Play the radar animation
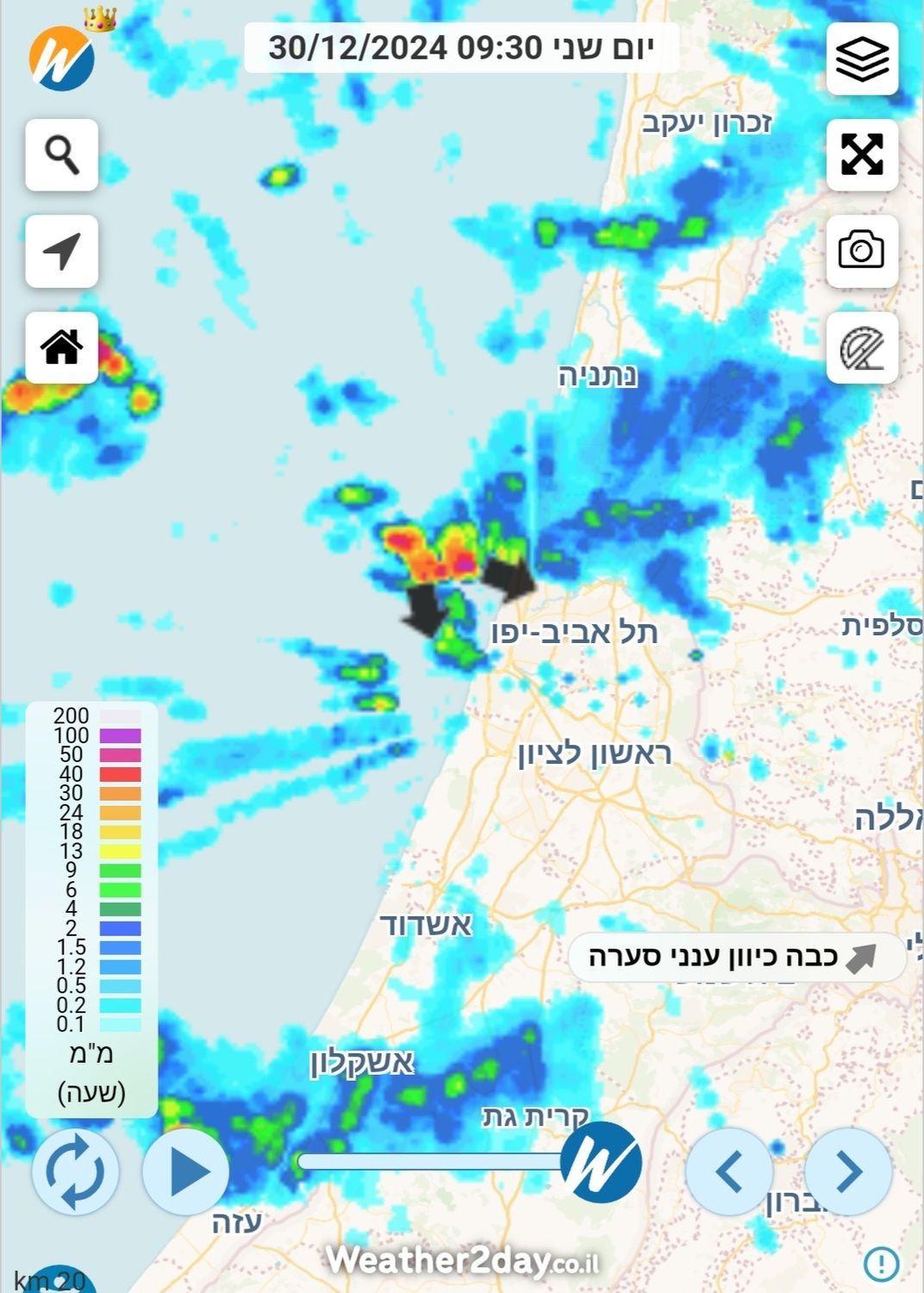The width and height of the screenshot is (924, 1293). point(186,1171)
